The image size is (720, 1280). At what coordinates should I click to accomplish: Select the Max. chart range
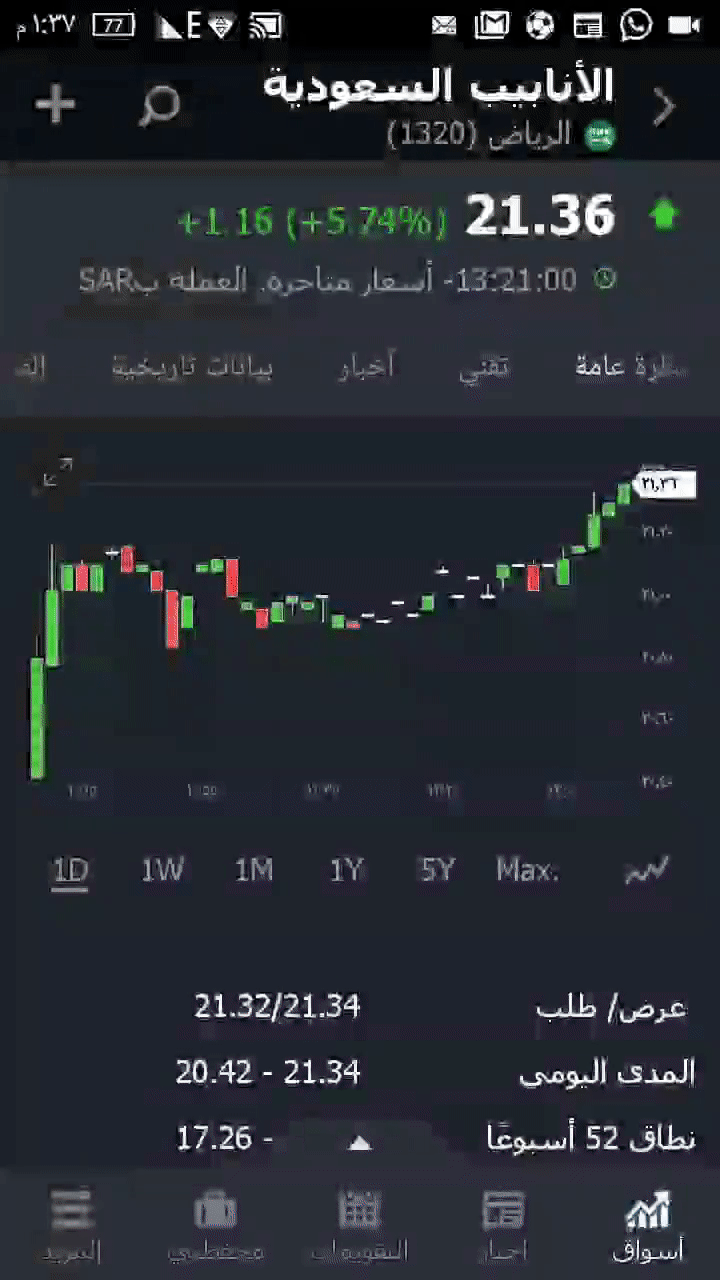(527, 871)
